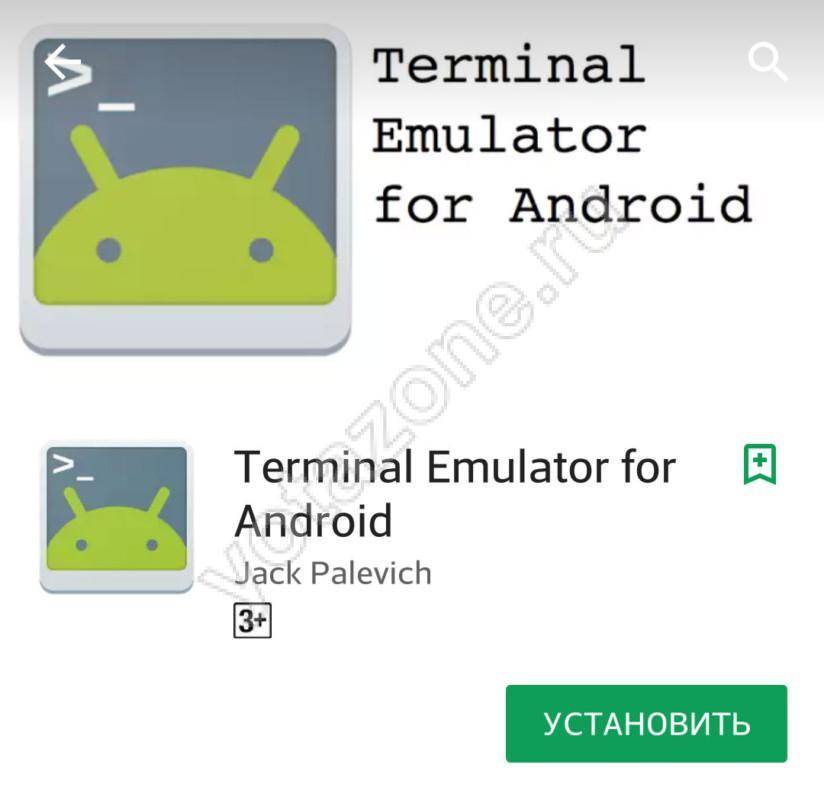
Task: Go back using the arrow icon
Action: [62, 62]
